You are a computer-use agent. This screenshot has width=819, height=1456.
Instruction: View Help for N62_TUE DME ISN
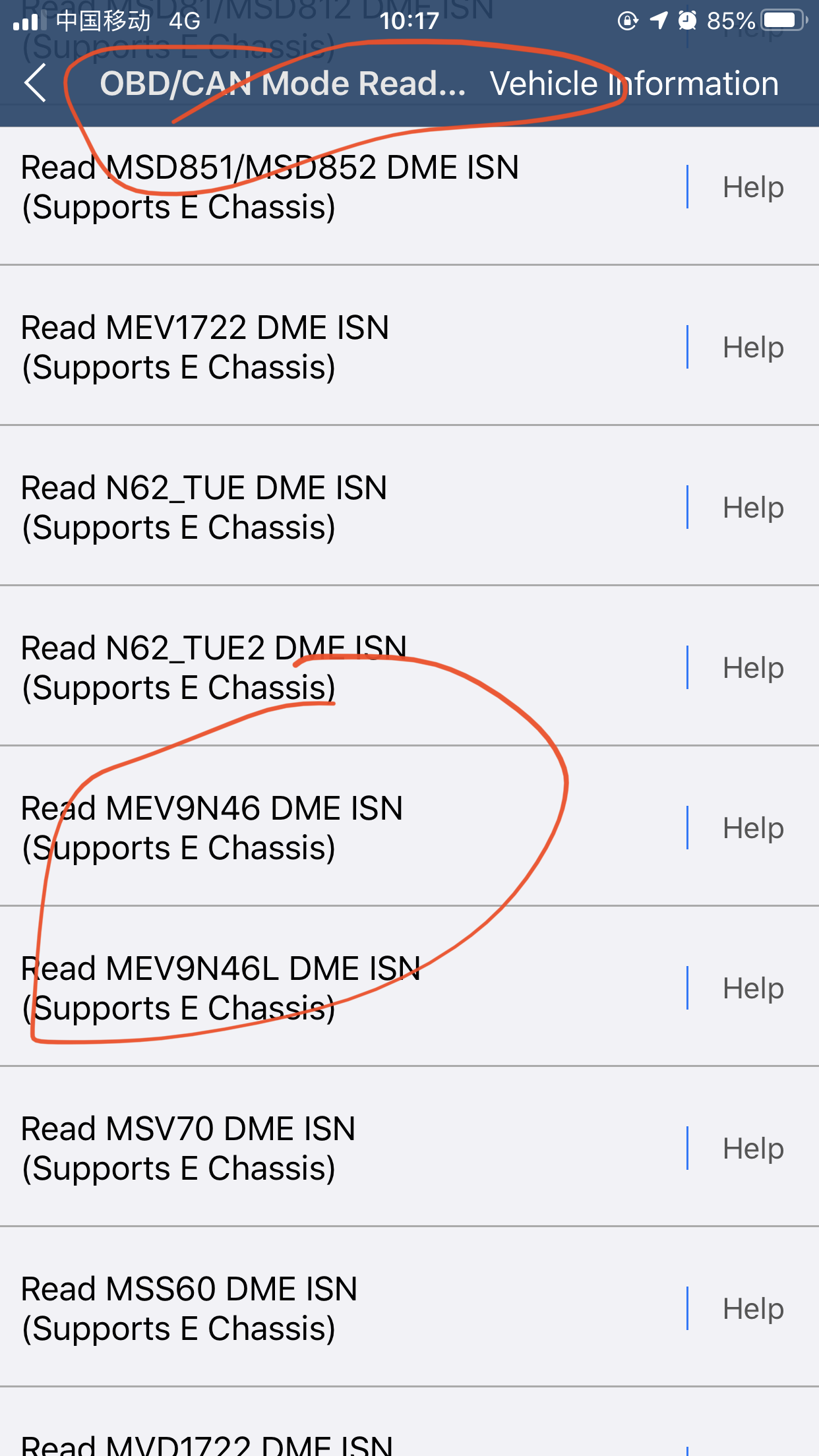753,508
